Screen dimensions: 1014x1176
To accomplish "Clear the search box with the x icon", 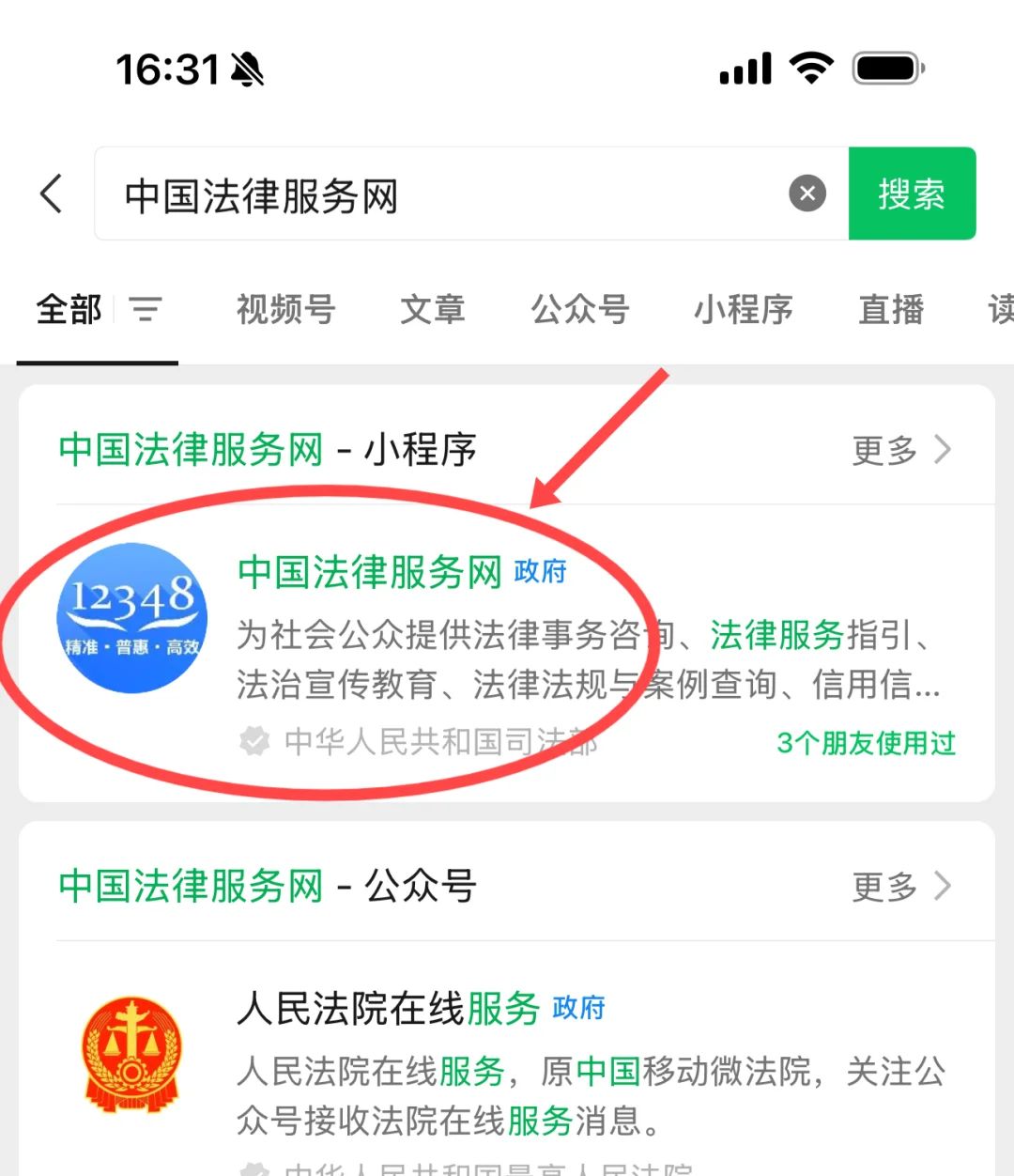I will pyautogui.click(x=807, y=193).
